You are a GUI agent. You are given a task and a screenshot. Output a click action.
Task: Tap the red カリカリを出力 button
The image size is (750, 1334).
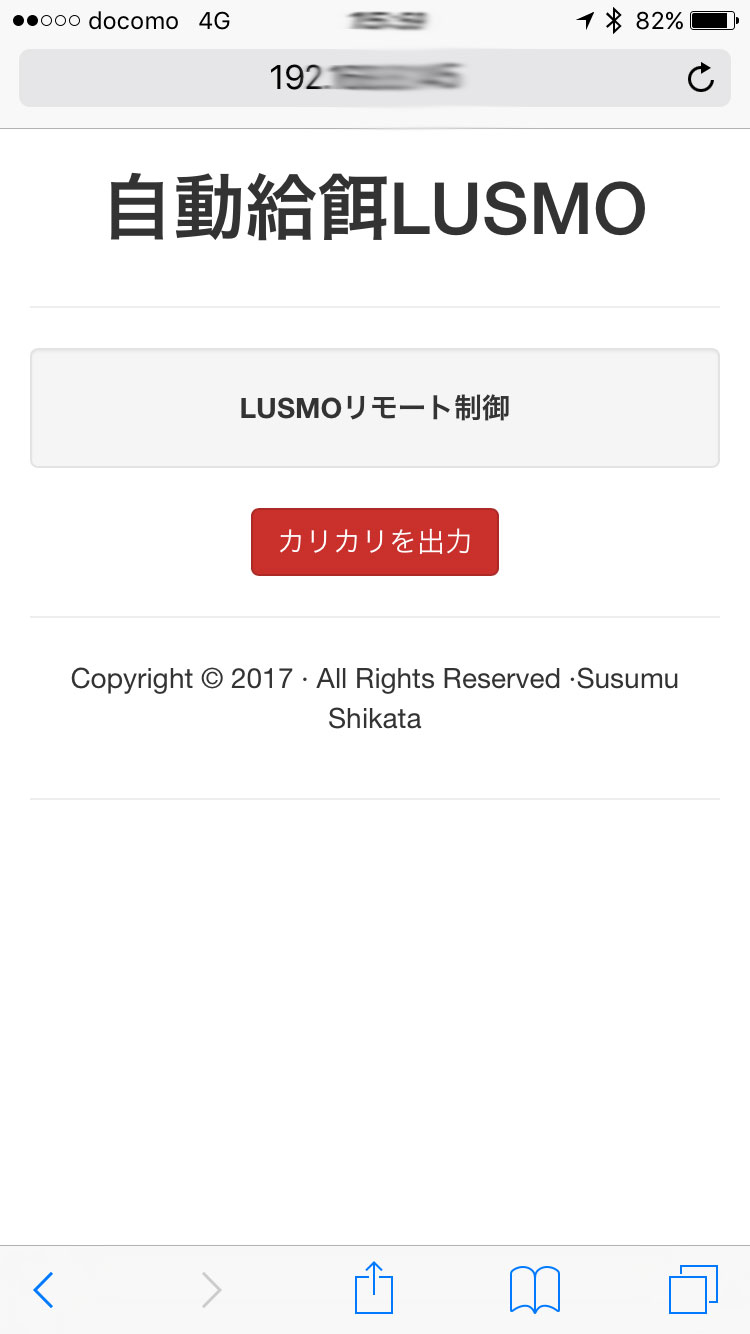[x=374, y=542]
